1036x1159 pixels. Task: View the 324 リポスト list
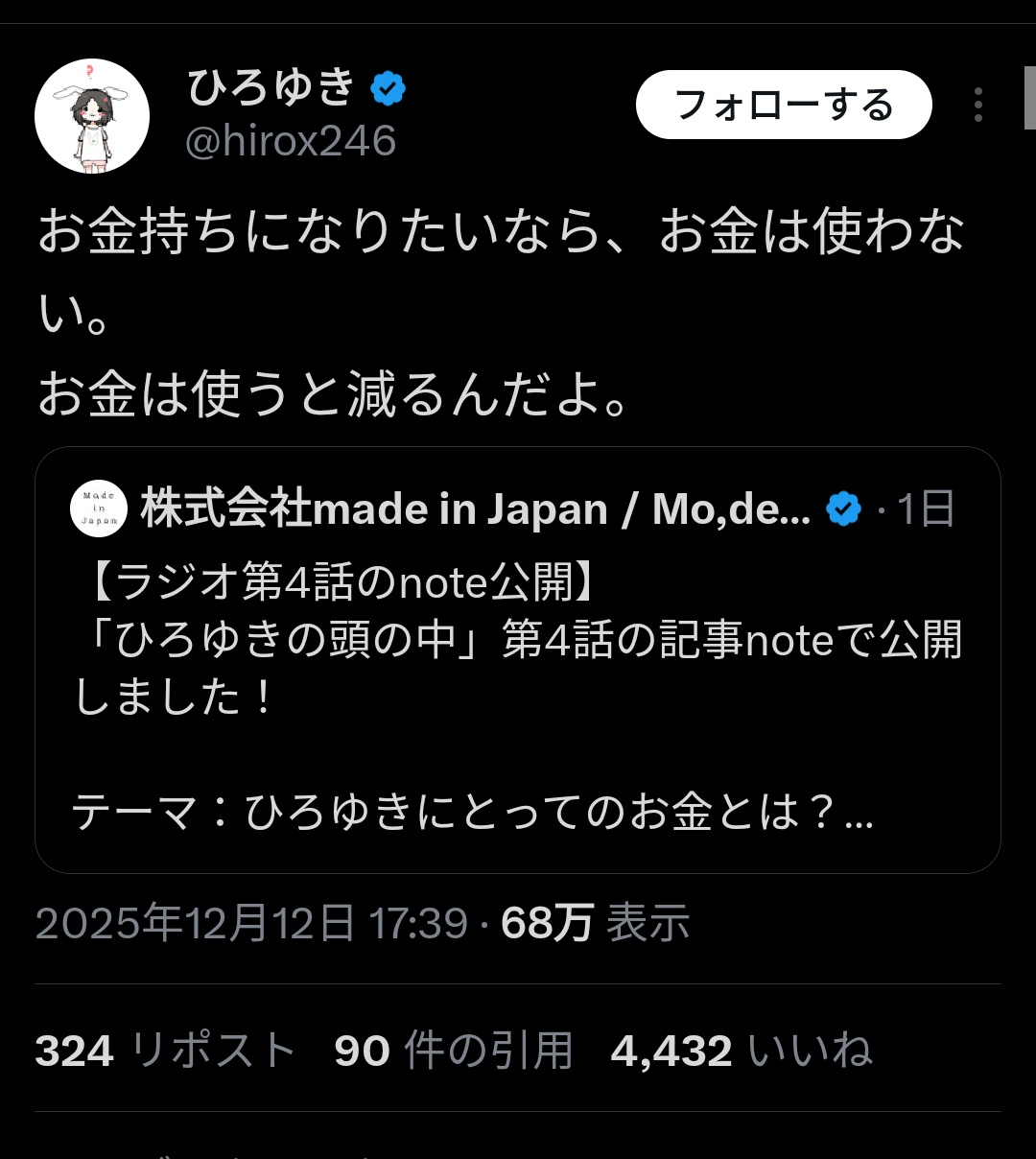pyautogui.click(x=165, y=1051)
